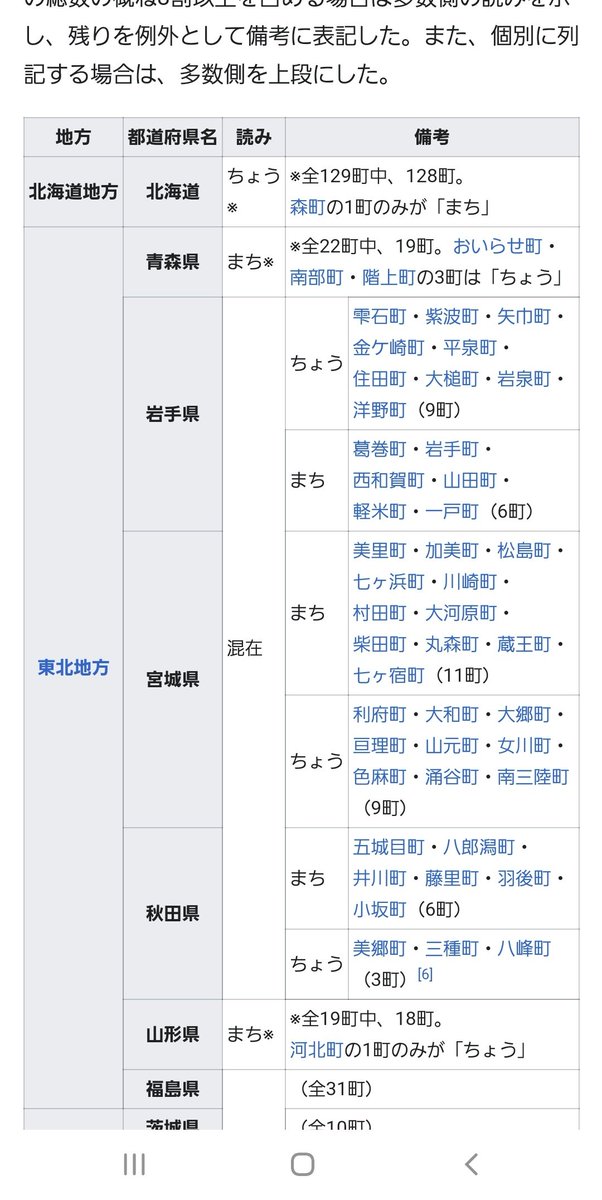Go to the home screen
Screen dimensions: 602x1200
click(x=302, y=1163)
